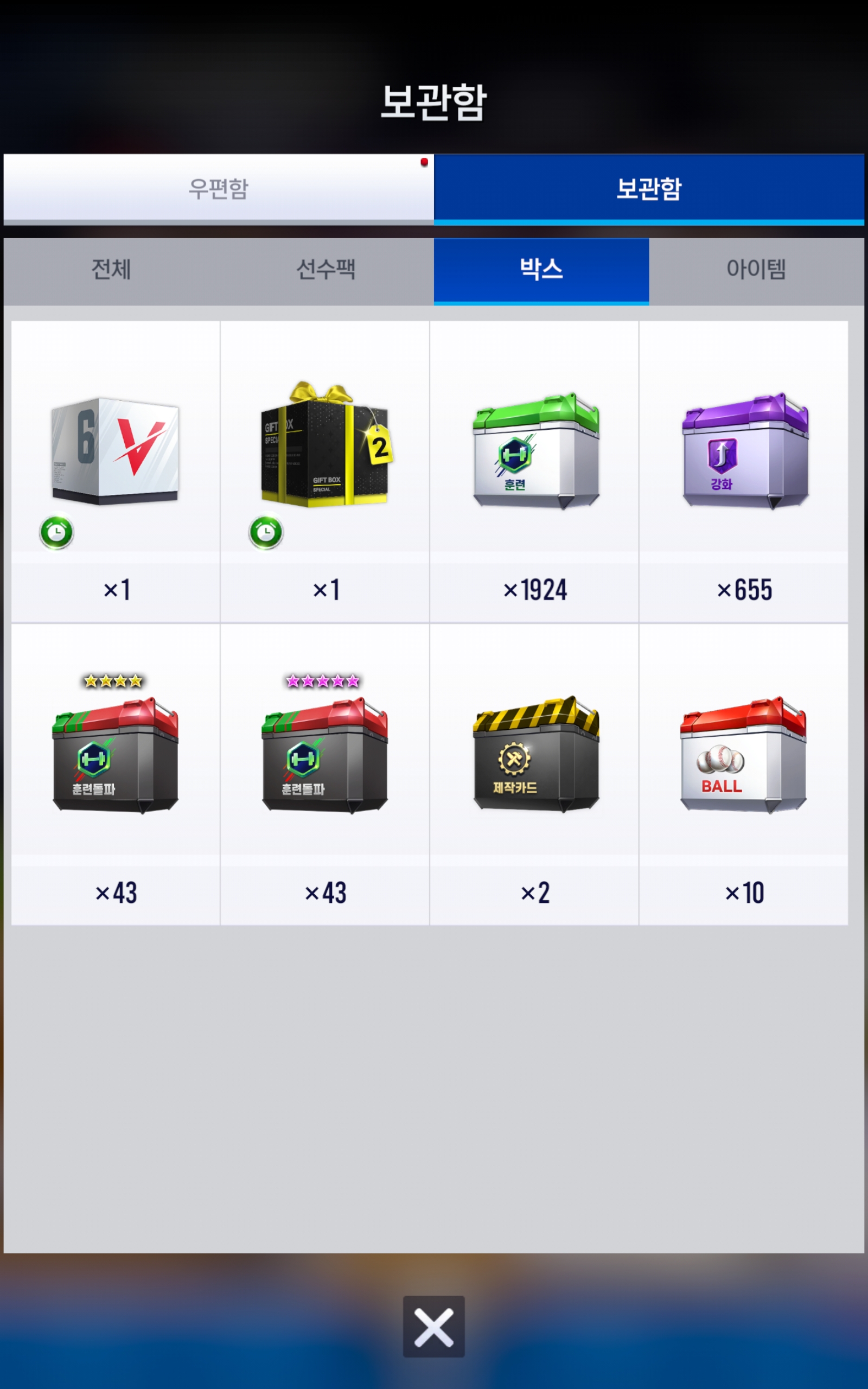Close the 보관함 window

(434, 1327)
